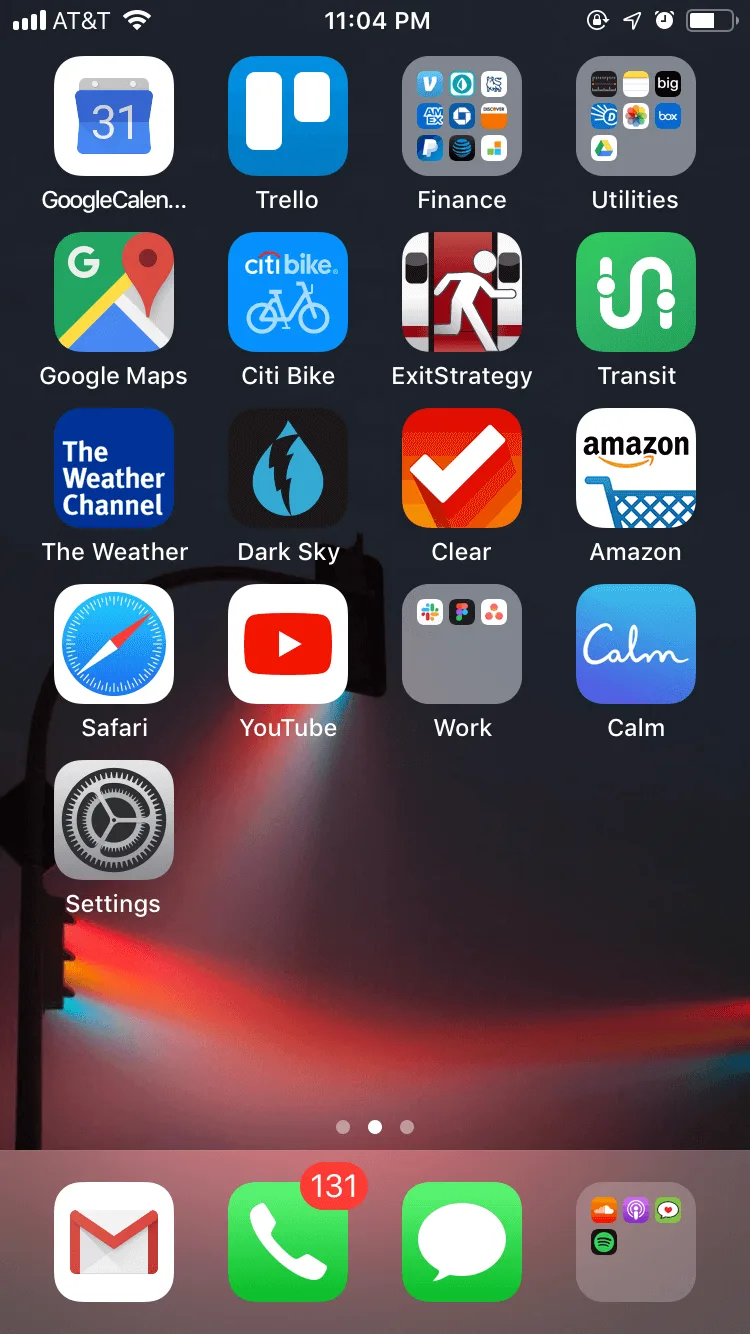Image resolution: width=750 pixels, height=1334 pixels.
Task: Open Safari browser
Action: coord(114,644)
